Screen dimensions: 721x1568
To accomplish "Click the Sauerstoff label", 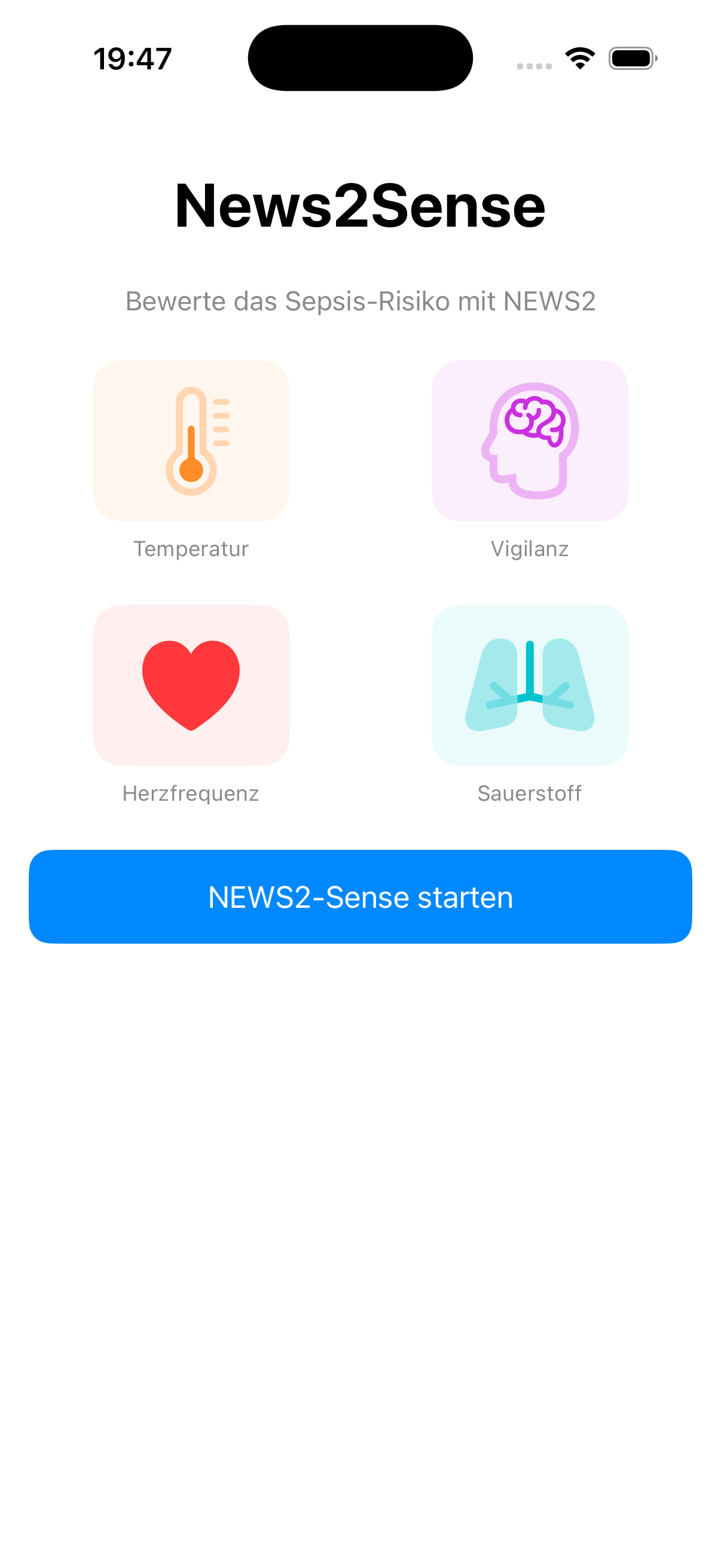I will [529, 792].
